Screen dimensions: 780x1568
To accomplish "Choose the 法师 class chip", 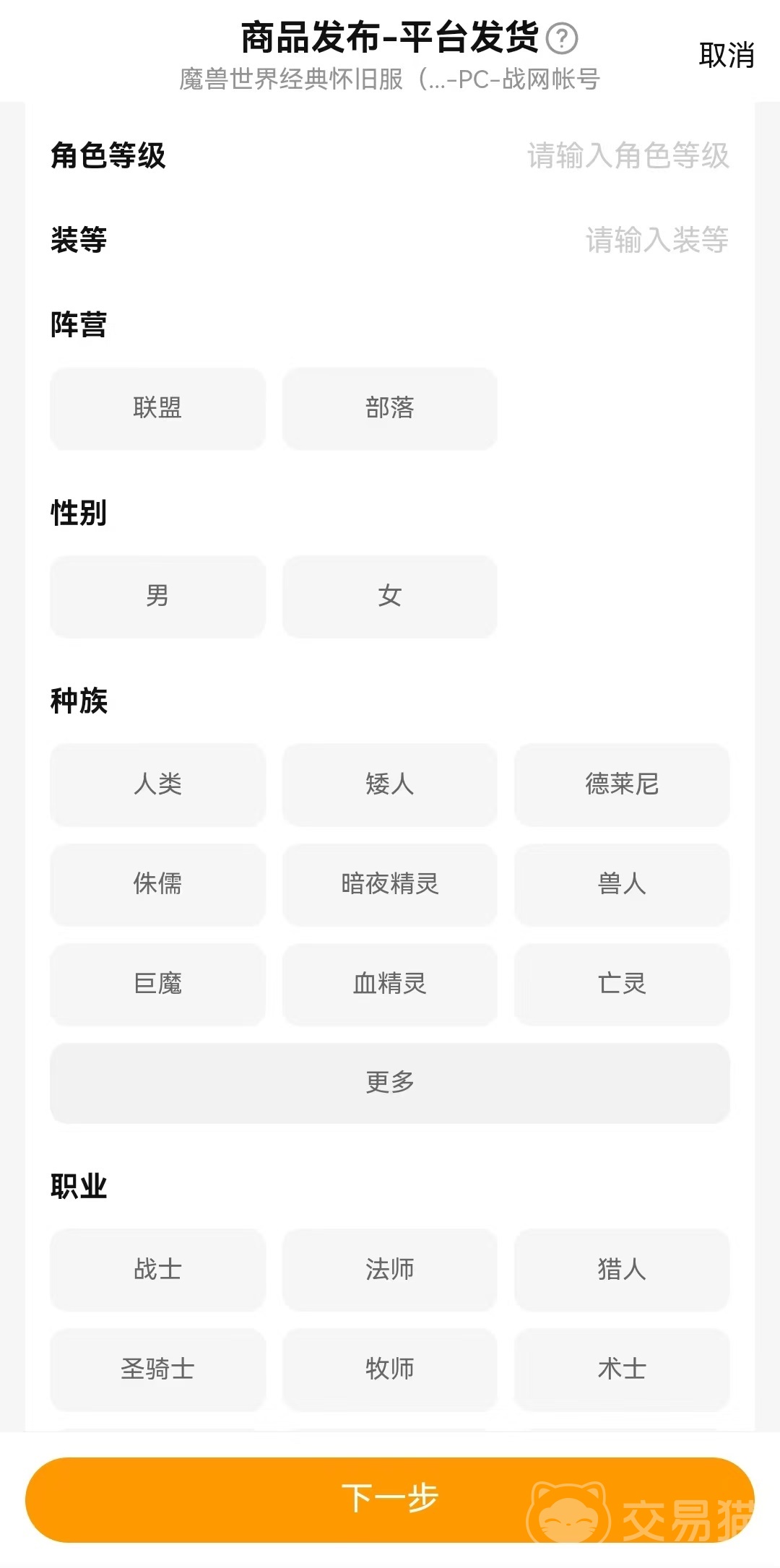I will [x=389, y=1269].
